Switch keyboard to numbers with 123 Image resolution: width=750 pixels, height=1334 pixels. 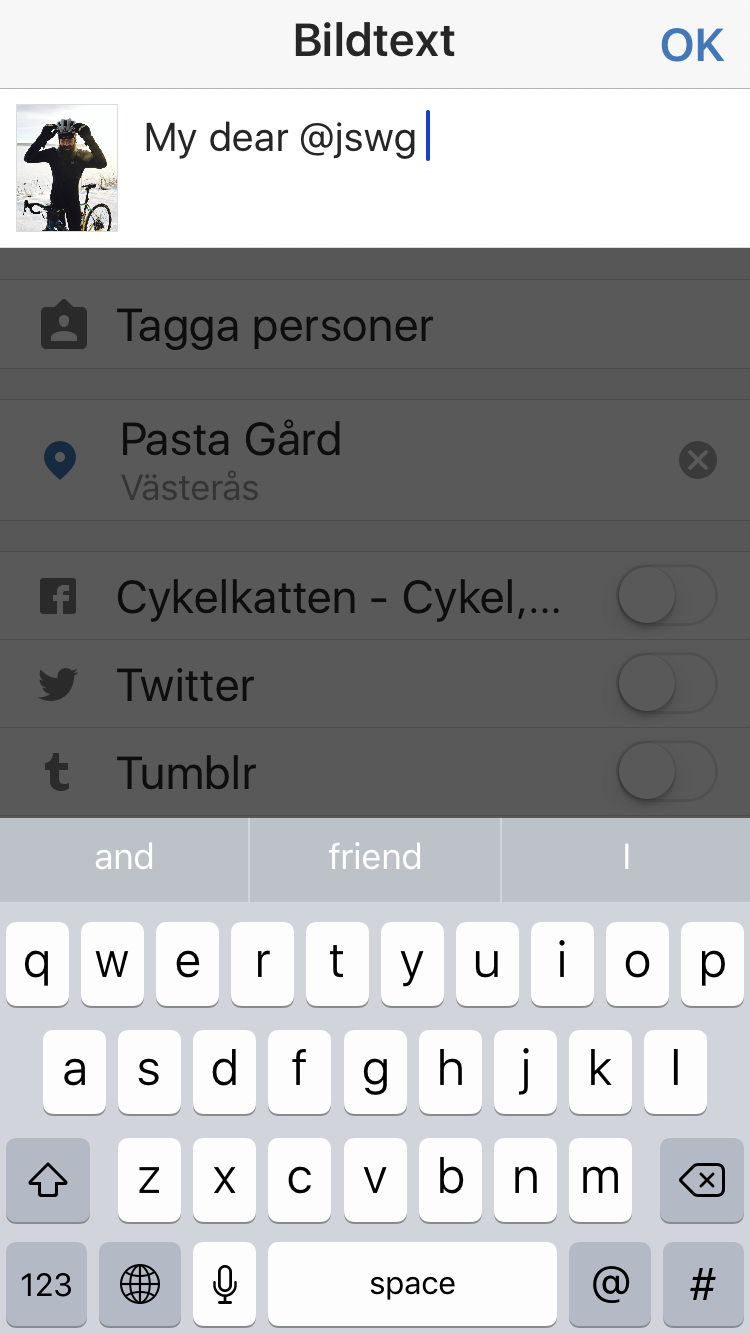tap(47, 1284)
